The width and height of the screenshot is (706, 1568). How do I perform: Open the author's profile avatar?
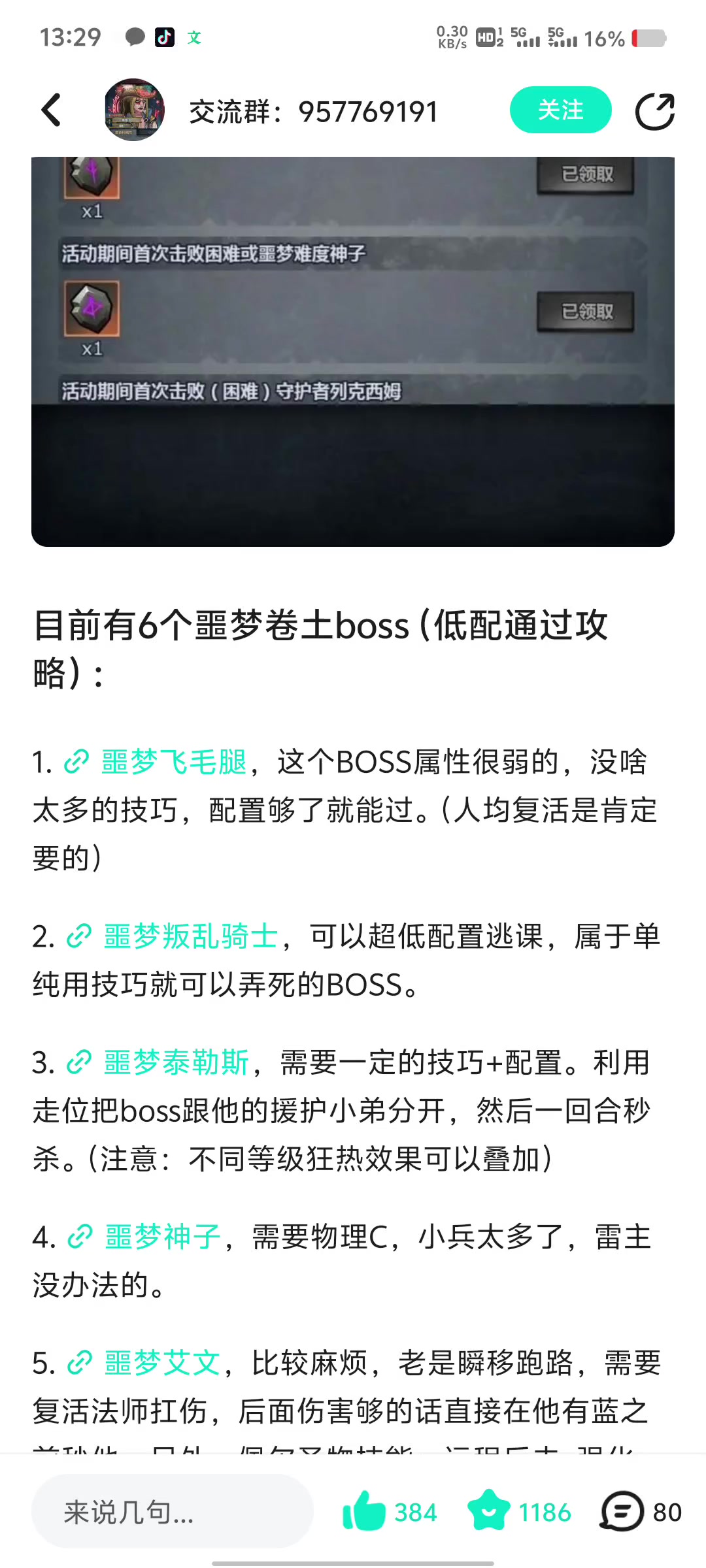pos(134,110)
